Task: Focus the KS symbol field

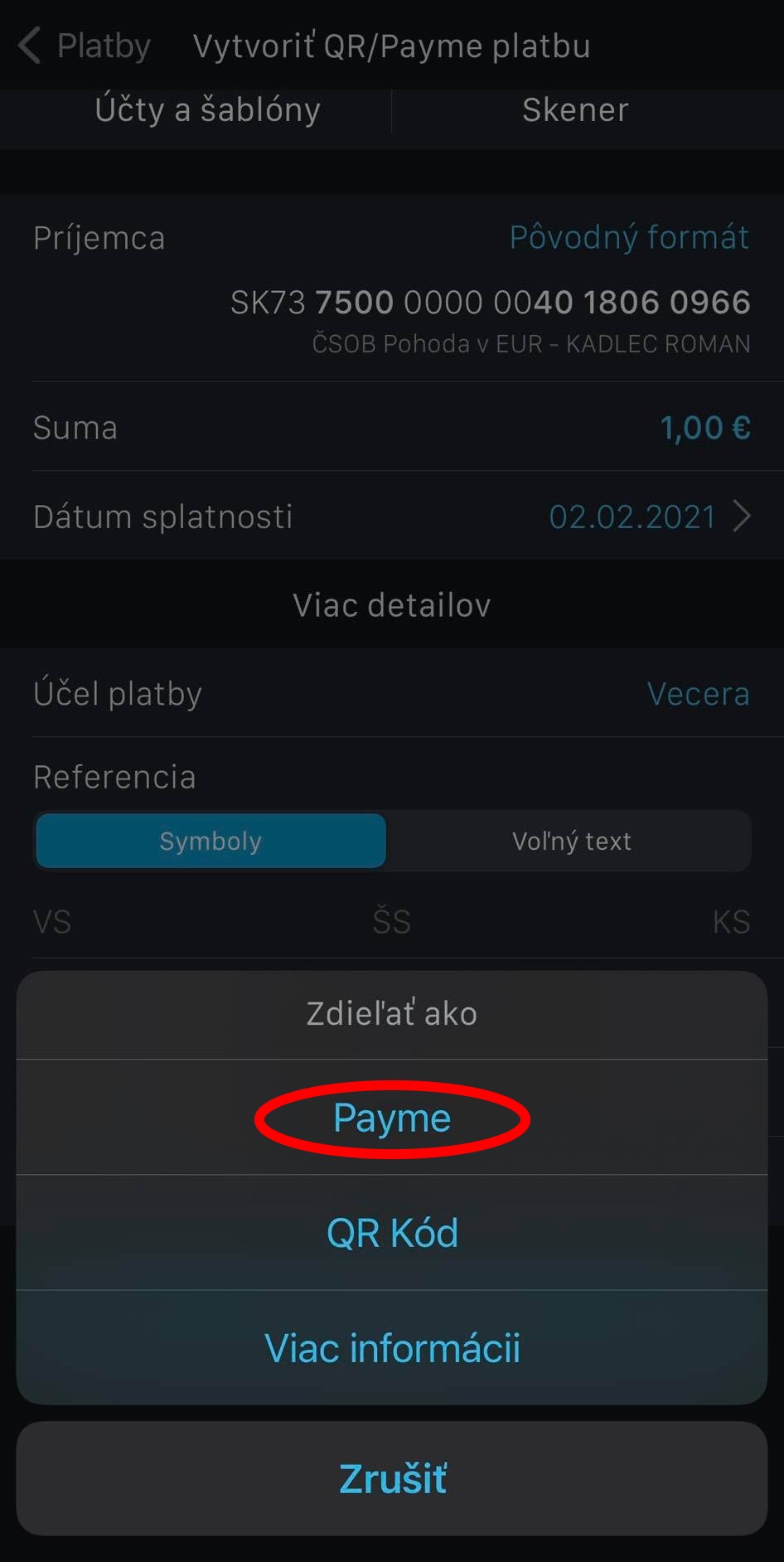Action: 730,922
